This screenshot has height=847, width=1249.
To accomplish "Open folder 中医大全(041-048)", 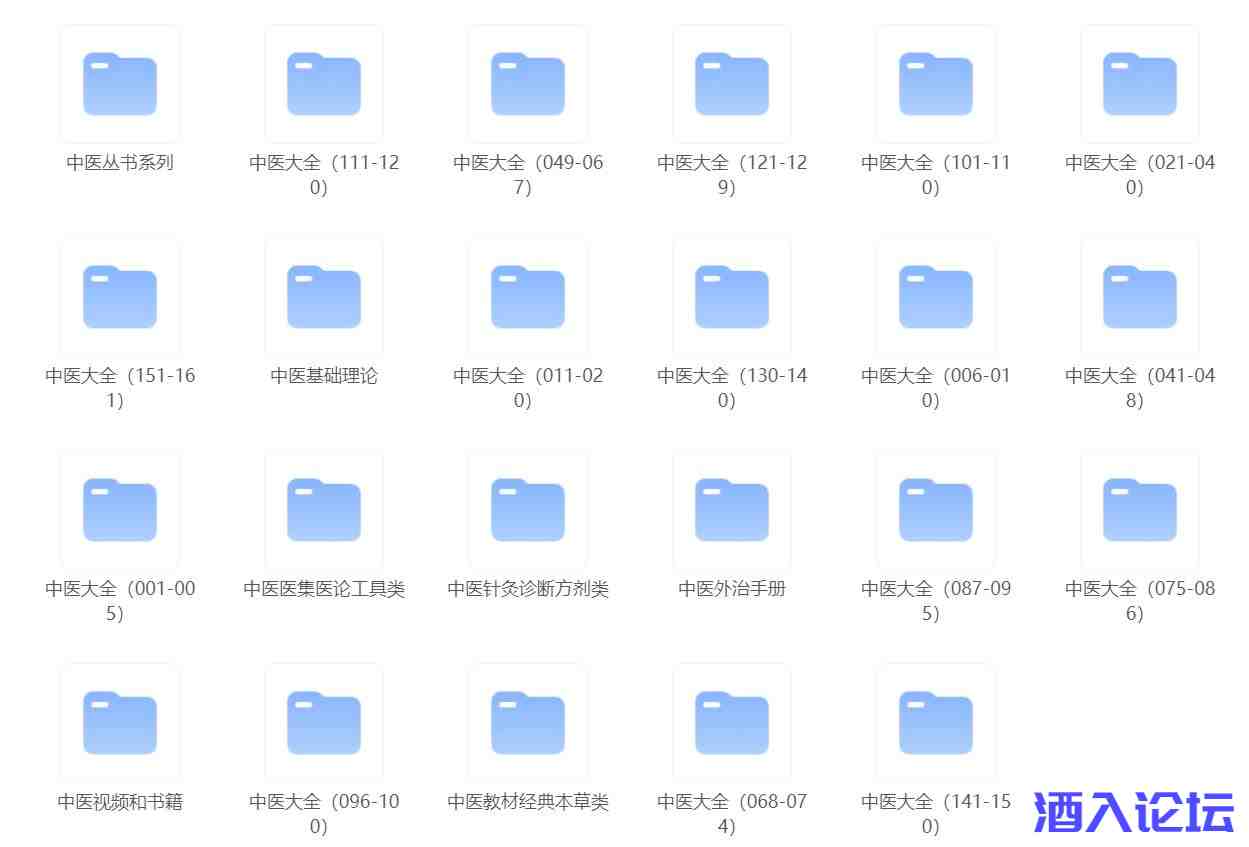I will pos(1140,298).
